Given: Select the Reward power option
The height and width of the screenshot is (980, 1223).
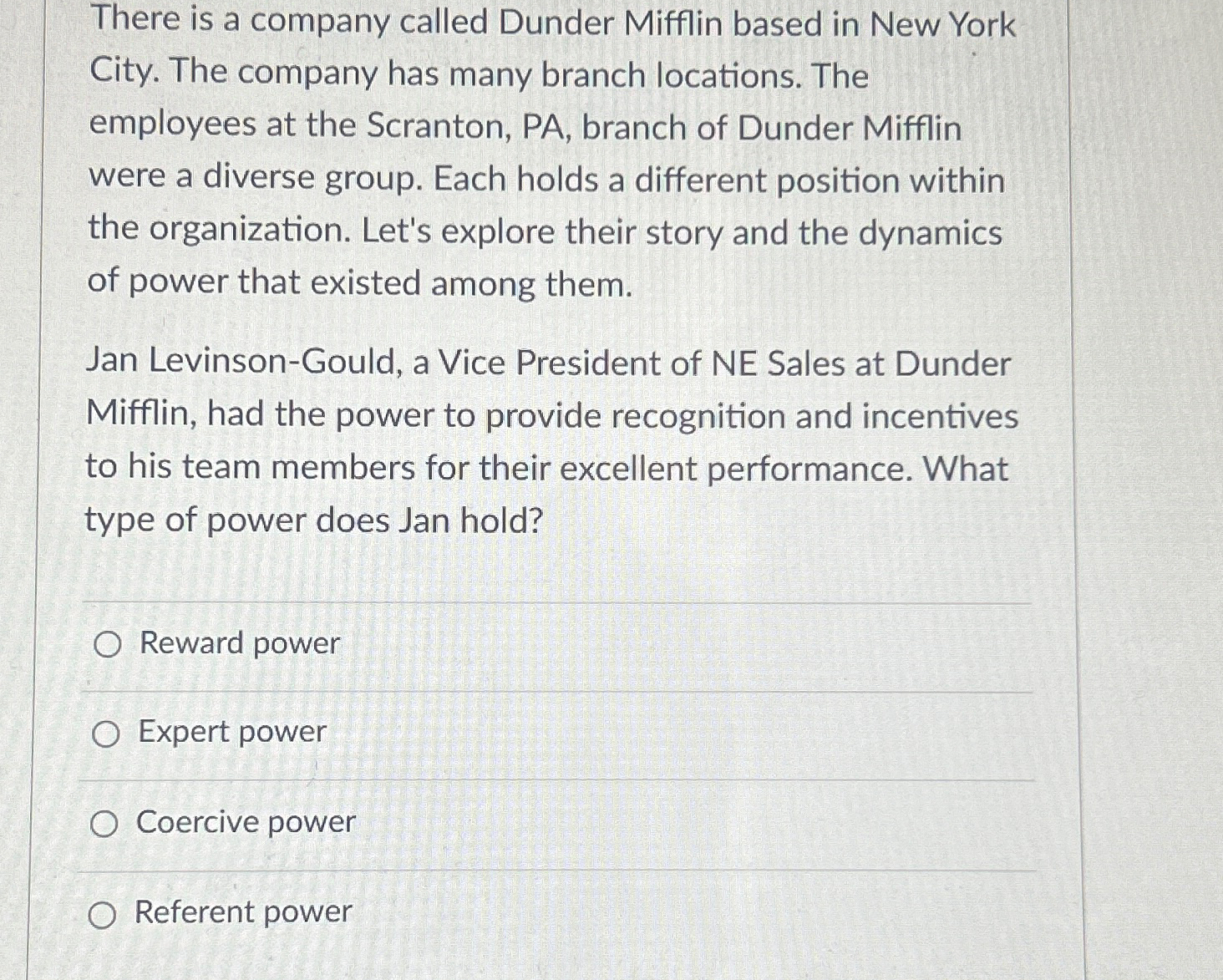Looking at the screenshot, I should [x=108, y=645].
